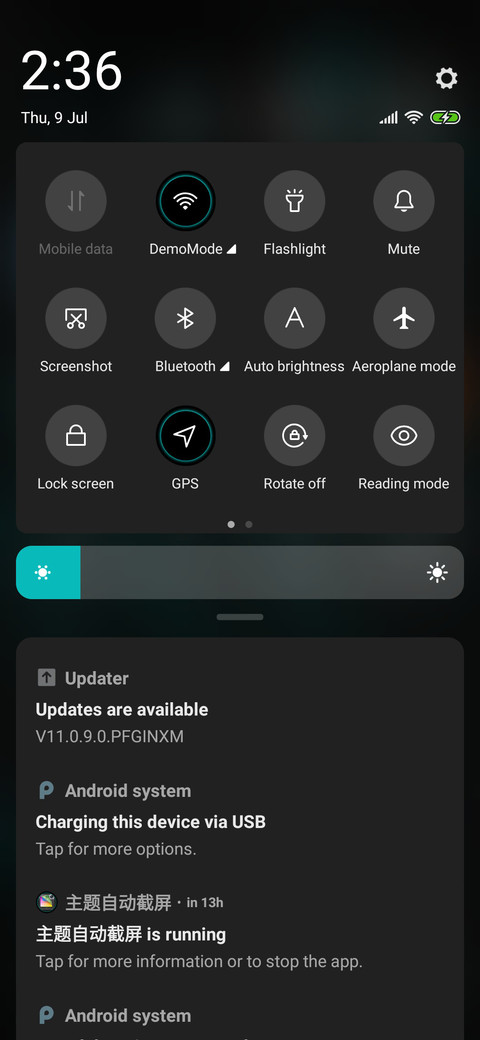The image size is (480, 1040).
Task: Enable Auto brightness
Action: click(x=294, y=318)
